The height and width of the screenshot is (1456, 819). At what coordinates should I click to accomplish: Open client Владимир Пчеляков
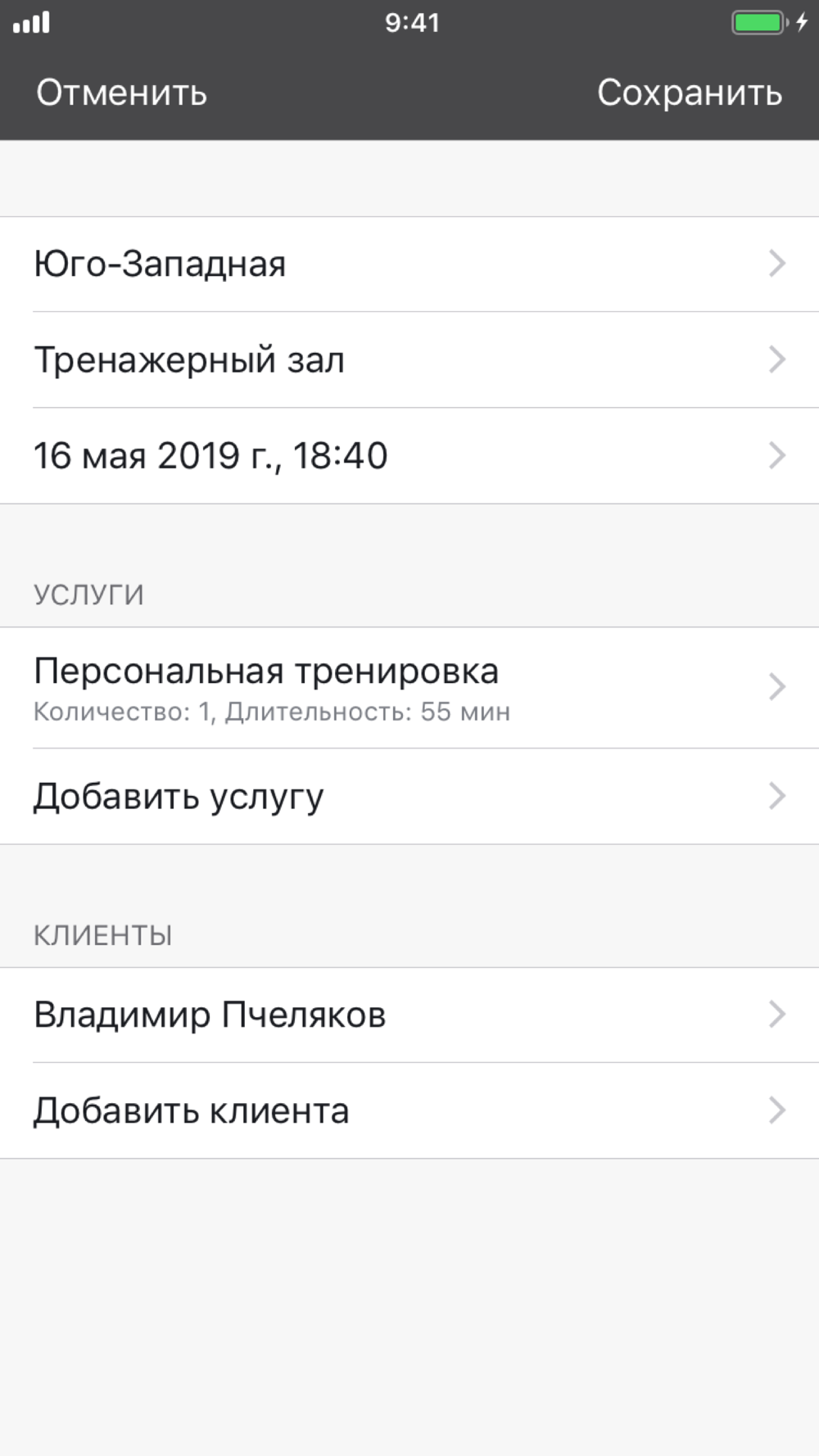(409, 1015)
